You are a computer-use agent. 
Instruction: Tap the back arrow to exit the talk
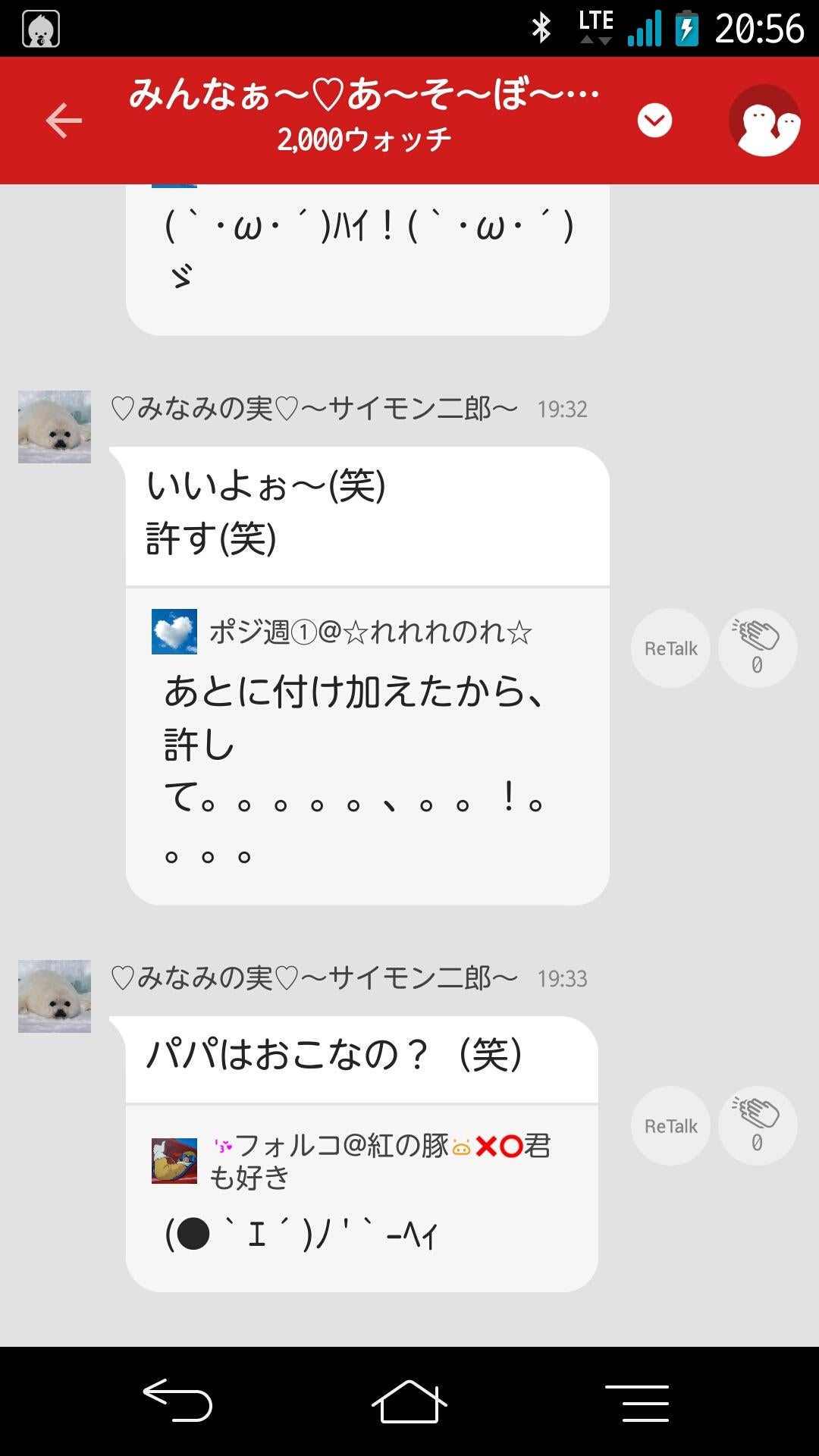(64, 120)
